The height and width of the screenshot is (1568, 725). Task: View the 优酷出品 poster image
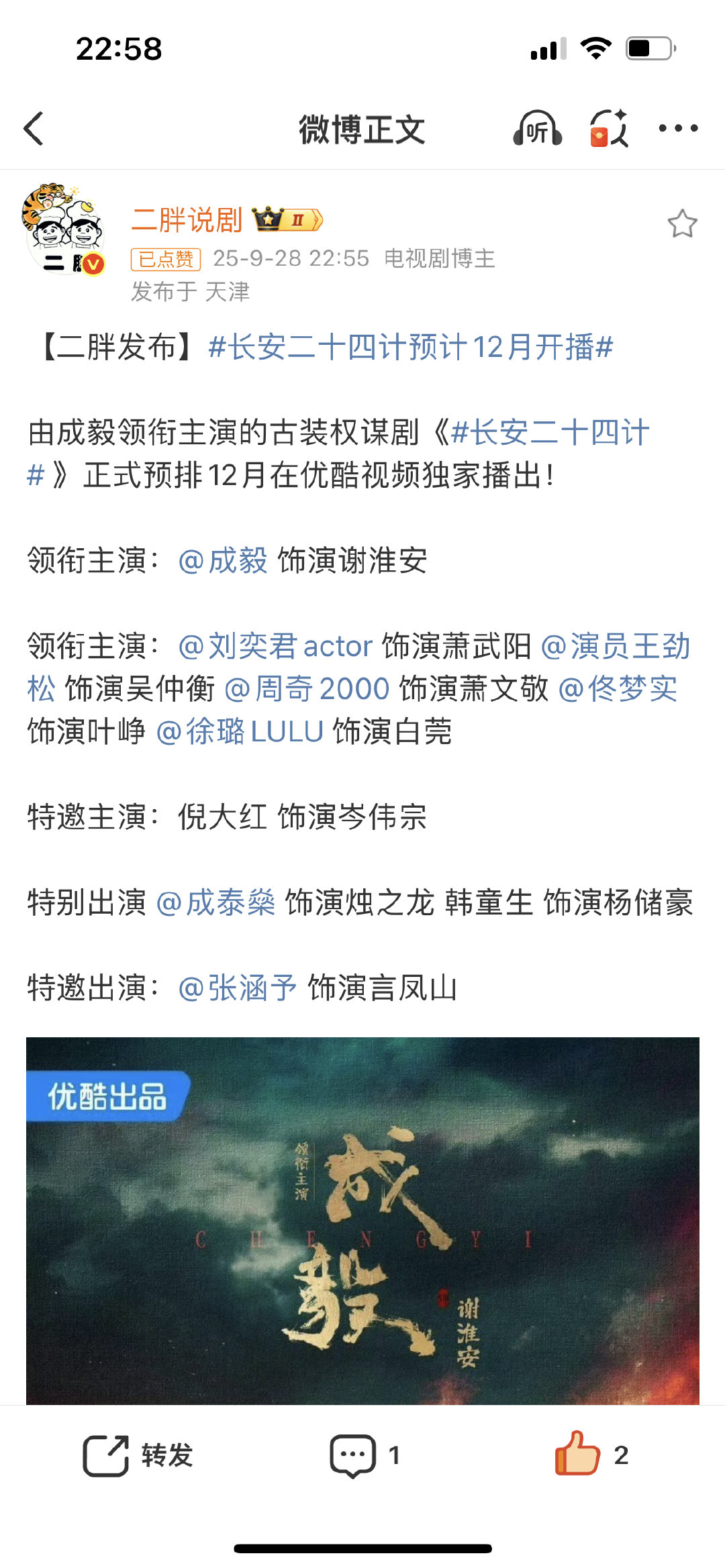tap(362, 1221)
